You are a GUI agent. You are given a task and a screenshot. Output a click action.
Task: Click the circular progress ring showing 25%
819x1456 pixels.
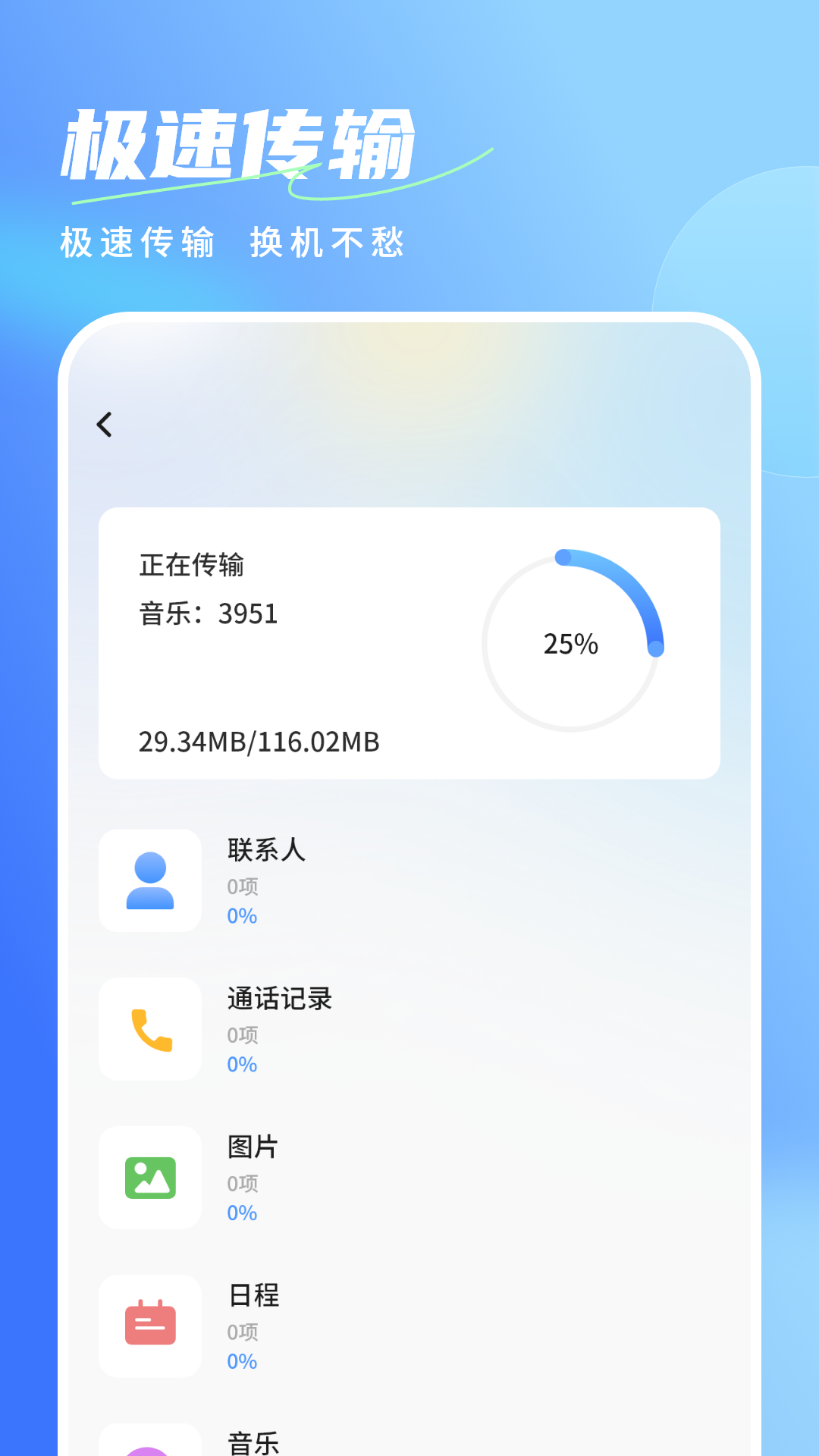570,642
